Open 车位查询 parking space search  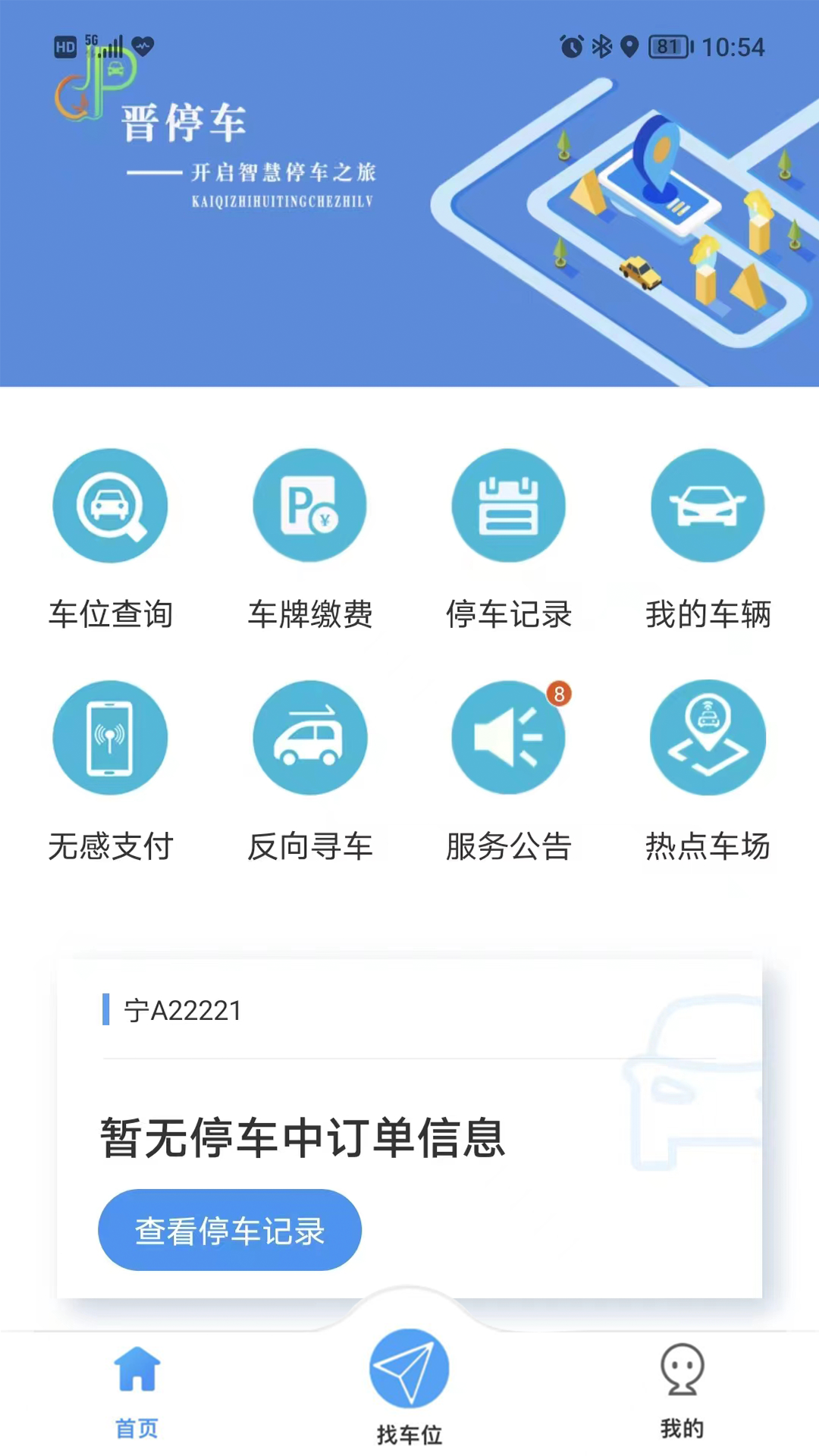(x=110, y=506)
